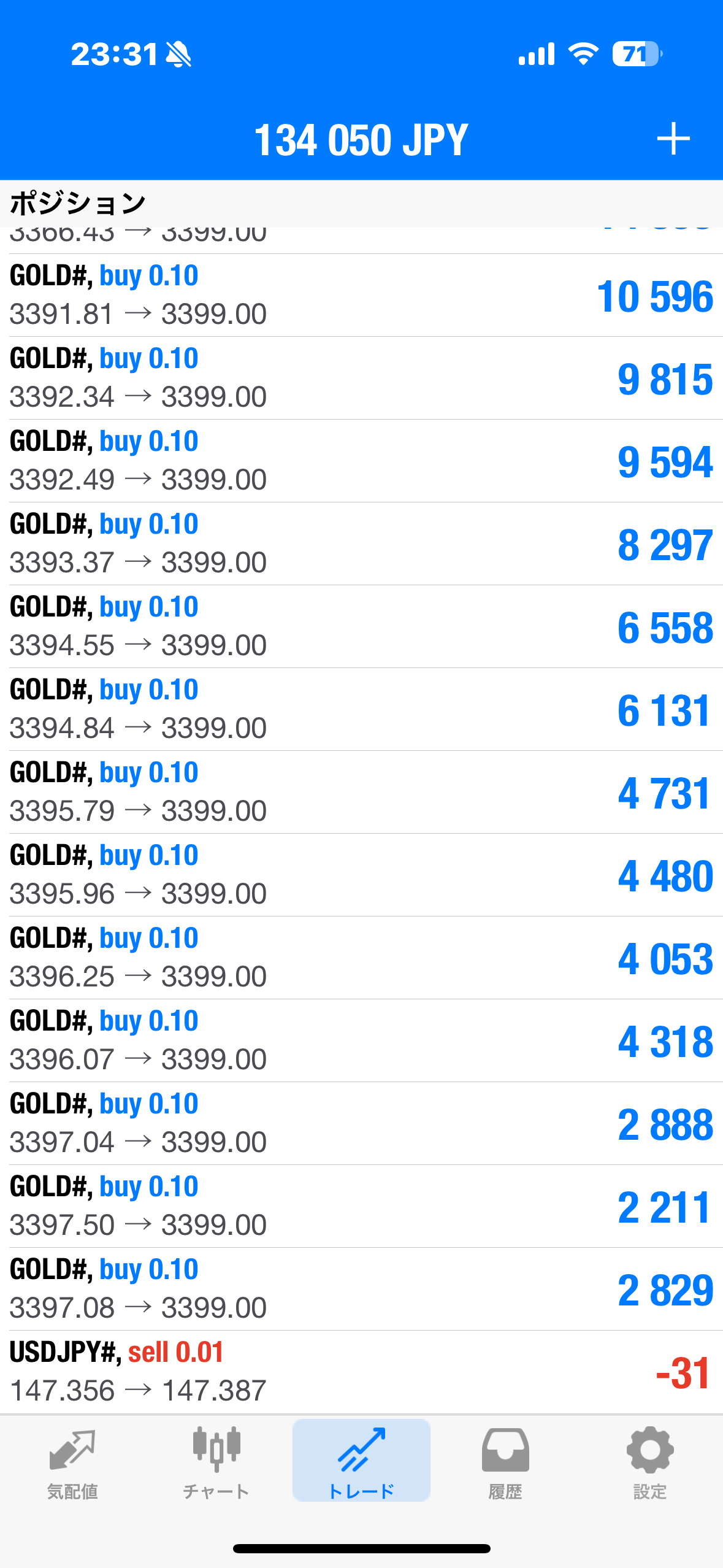Expand GOLD# buy position at 3395.79

[361, 793]
